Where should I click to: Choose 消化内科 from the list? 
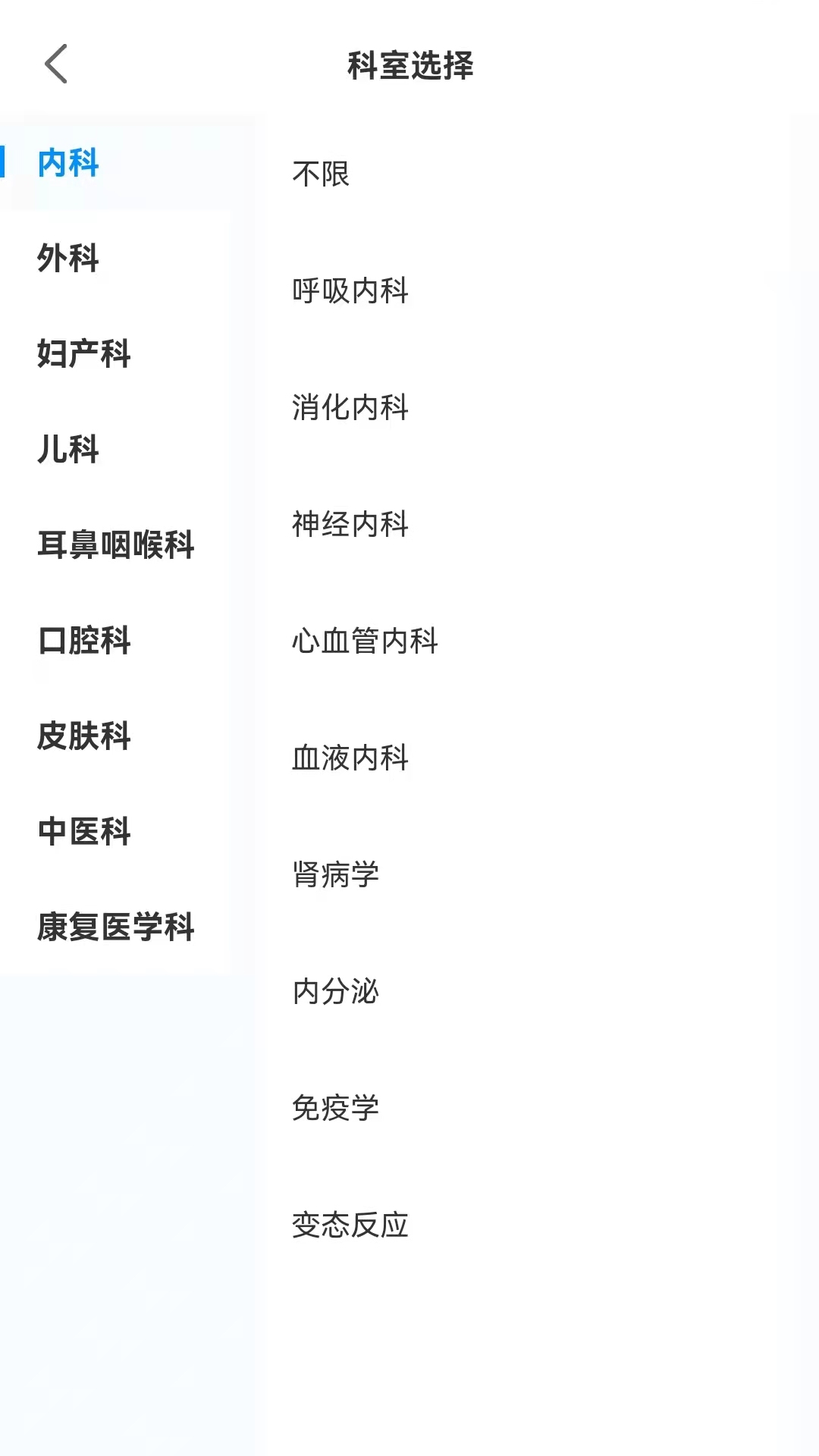350,407
